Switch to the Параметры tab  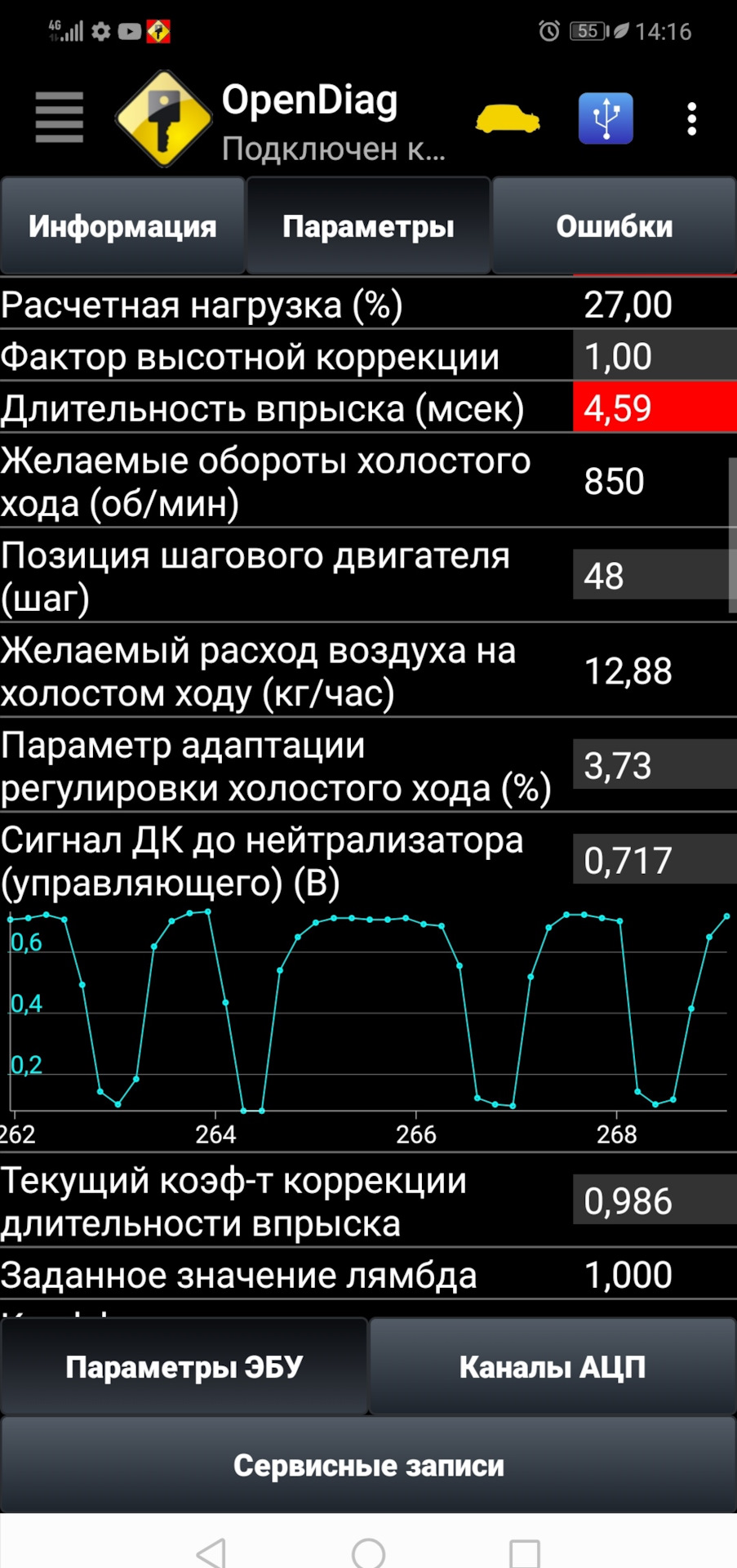tap(368, 226)
